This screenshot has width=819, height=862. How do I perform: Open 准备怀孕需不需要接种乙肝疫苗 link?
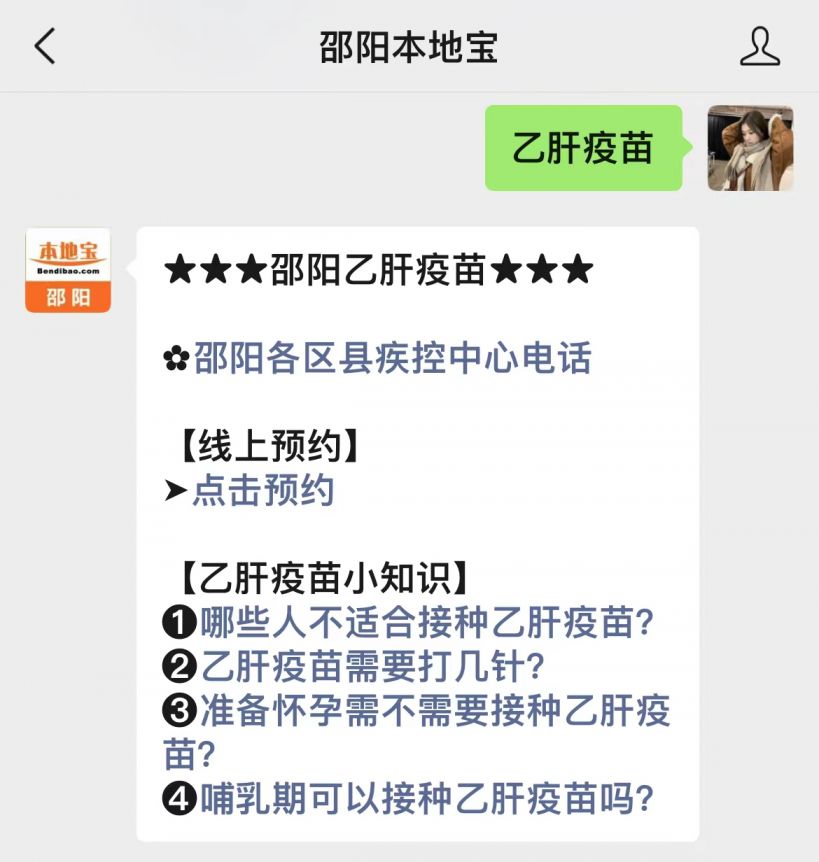coord(434,711)
